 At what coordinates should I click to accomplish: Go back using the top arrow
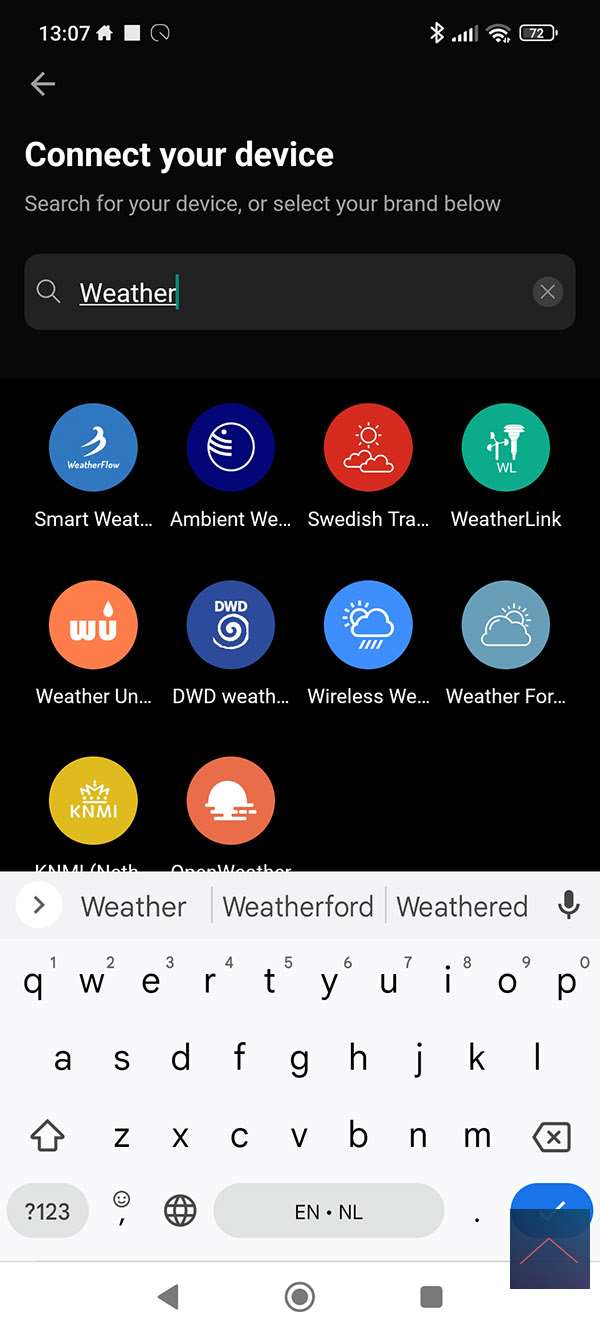43,84
